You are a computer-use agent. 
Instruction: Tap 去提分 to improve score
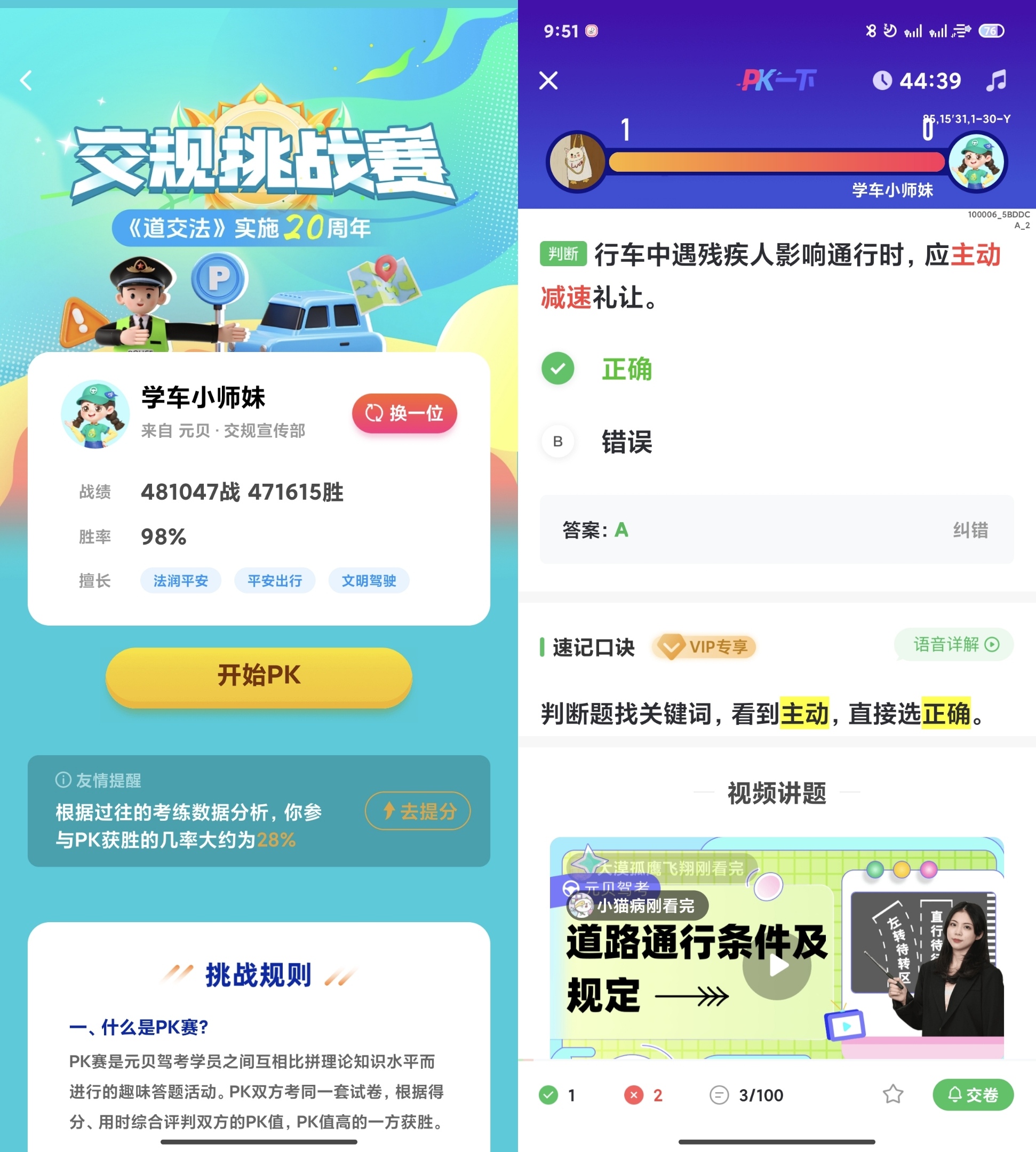417,811
